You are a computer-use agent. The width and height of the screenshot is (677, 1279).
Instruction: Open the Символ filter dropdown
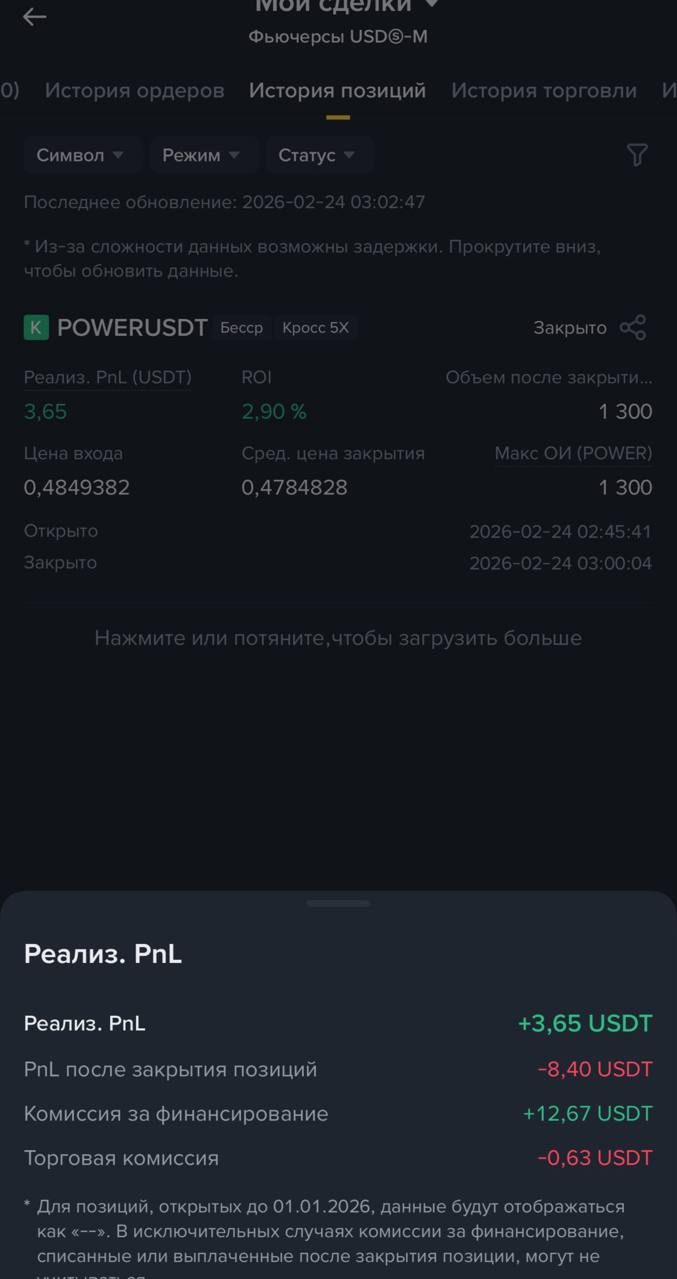[80, 155]
